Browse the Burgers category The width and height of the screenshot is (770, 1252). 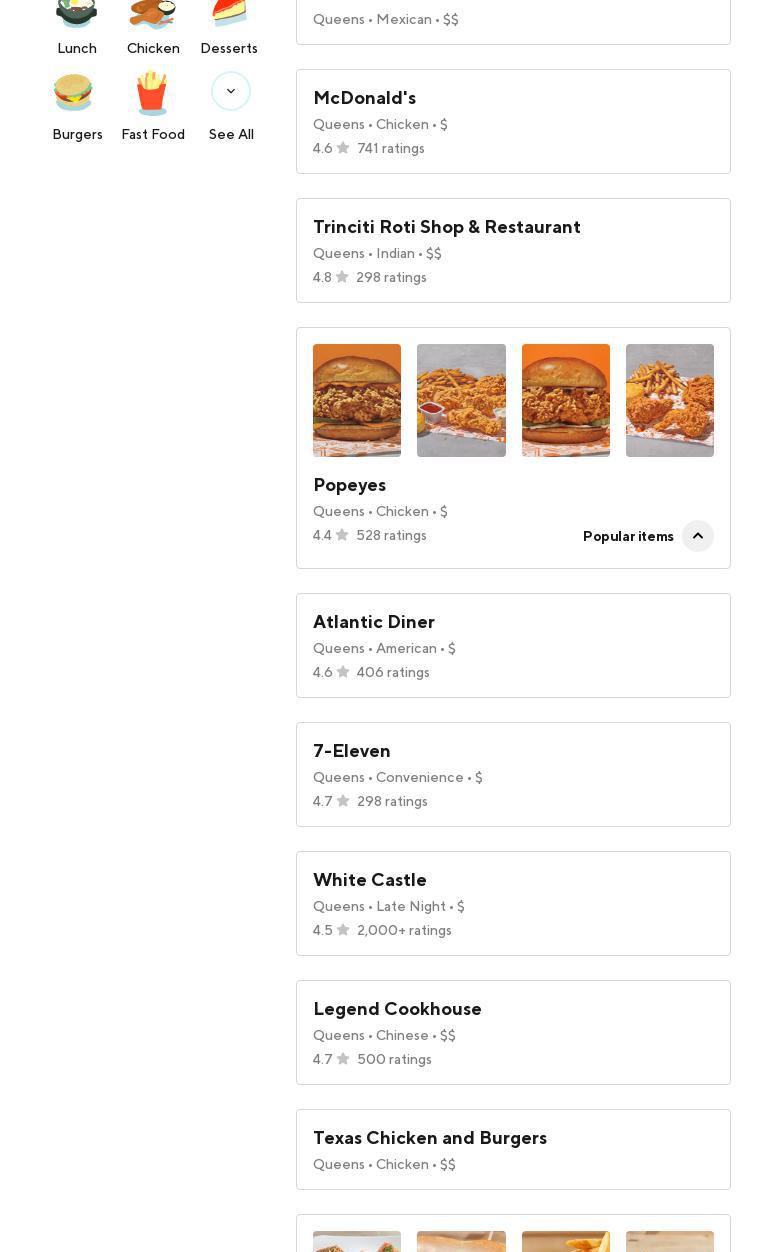pos(77,107)
